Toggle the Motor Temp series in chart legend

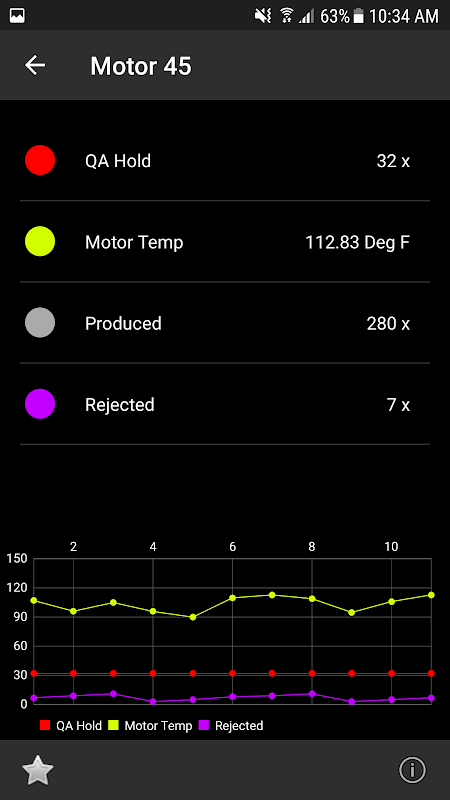tap(150, 726)
